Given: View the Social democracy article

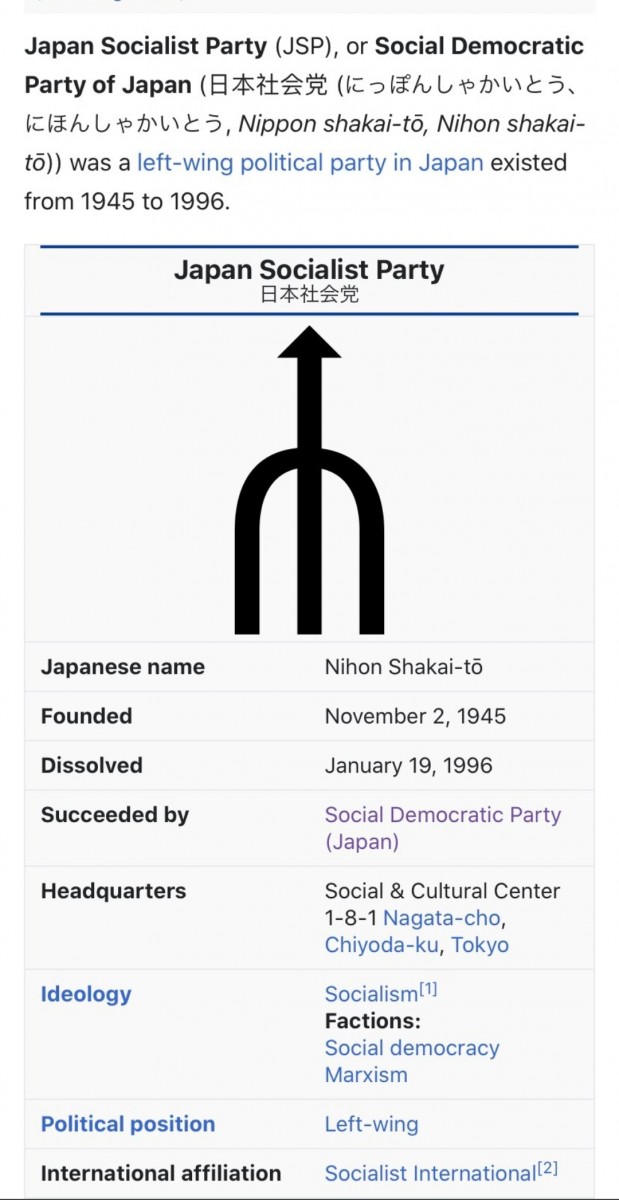Looking at the screenshot, I should pyautogui.click(x=412, y=1048).
